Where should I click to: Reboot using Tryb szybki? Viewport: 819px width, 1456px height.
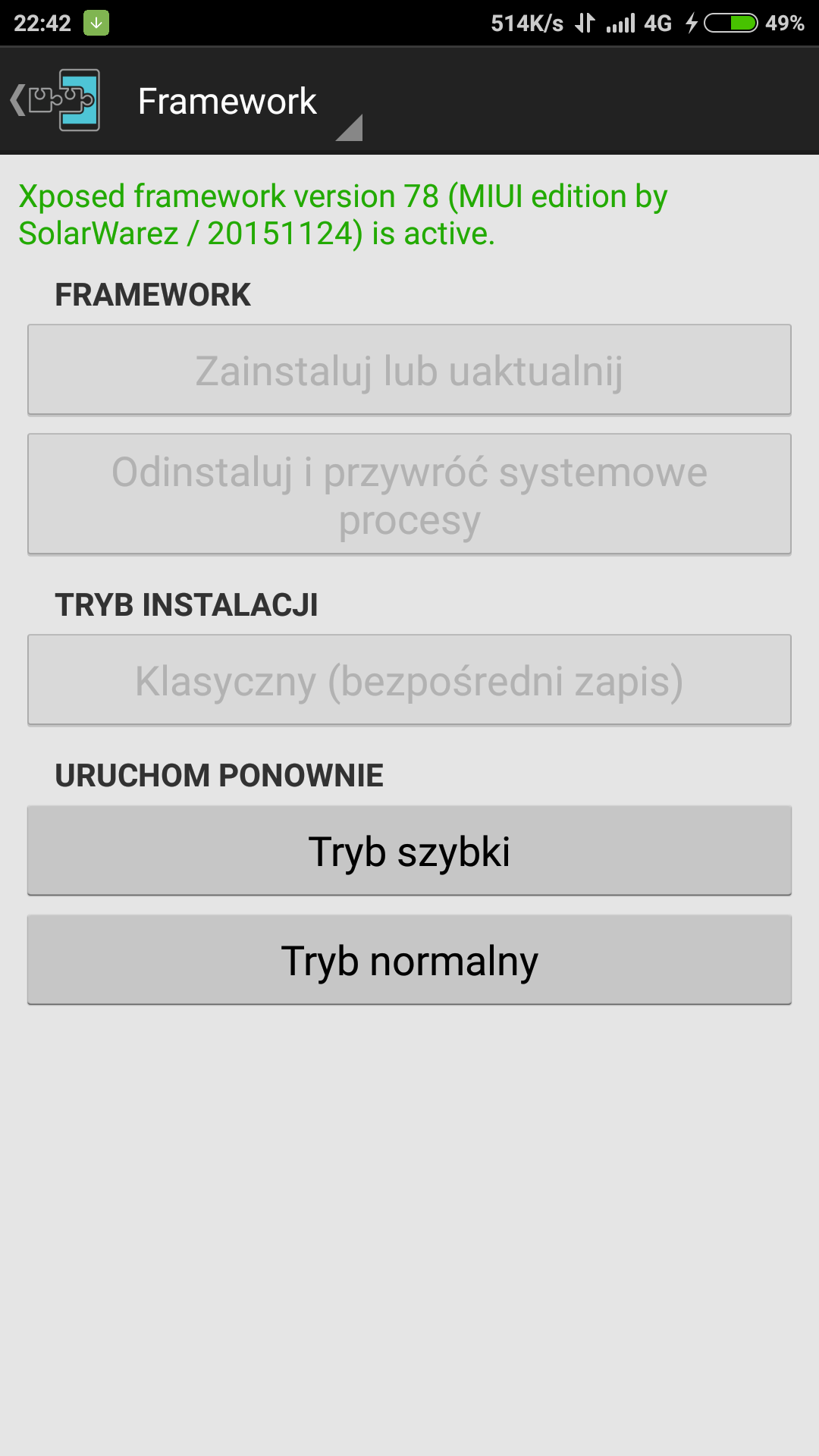point(409,851)
